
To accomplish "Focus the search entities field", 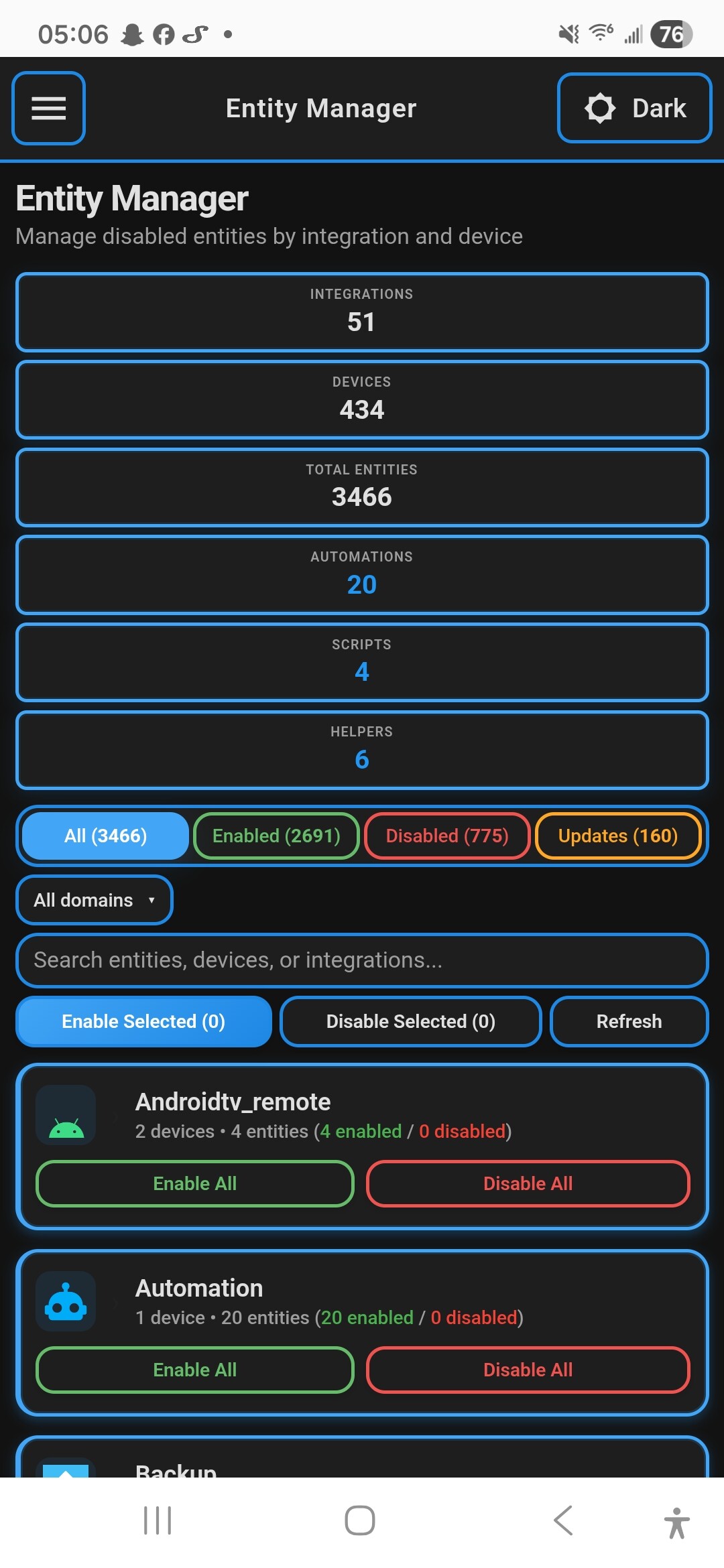I will tap(362, 960).
